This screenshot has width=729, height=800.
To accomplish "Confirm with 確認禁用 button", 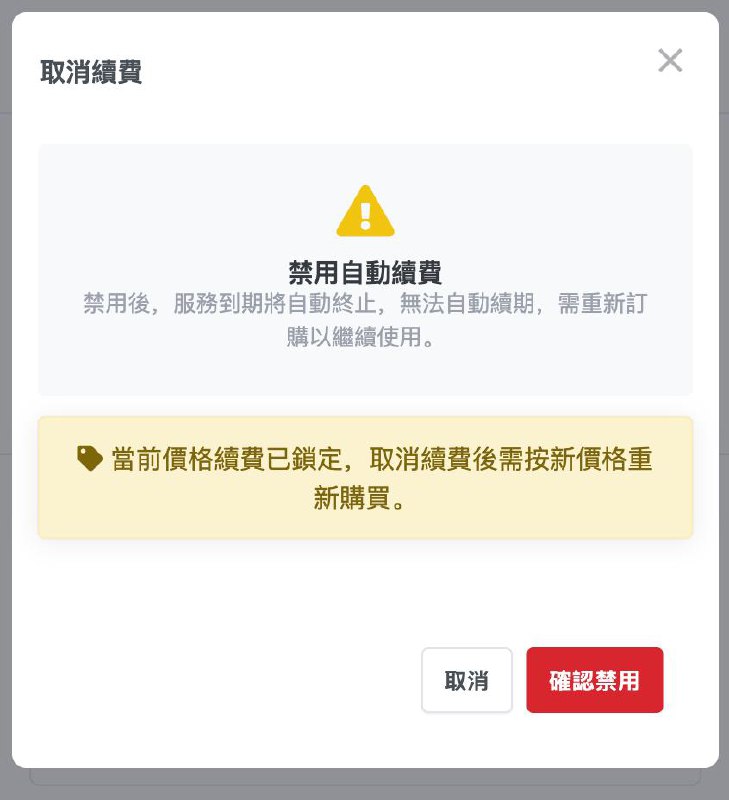I will (594, 680).
